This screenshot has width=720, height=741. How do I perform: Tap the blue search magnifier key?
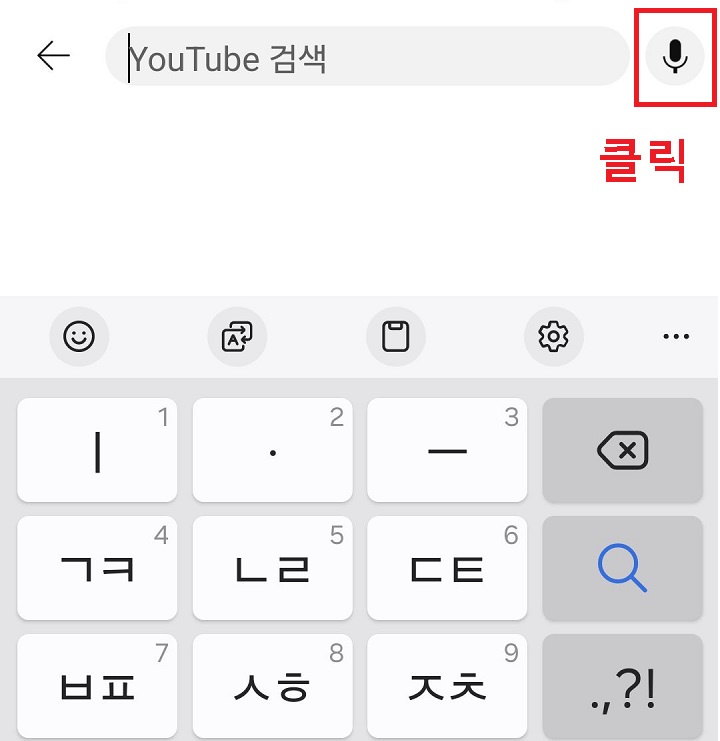[622, 568]
